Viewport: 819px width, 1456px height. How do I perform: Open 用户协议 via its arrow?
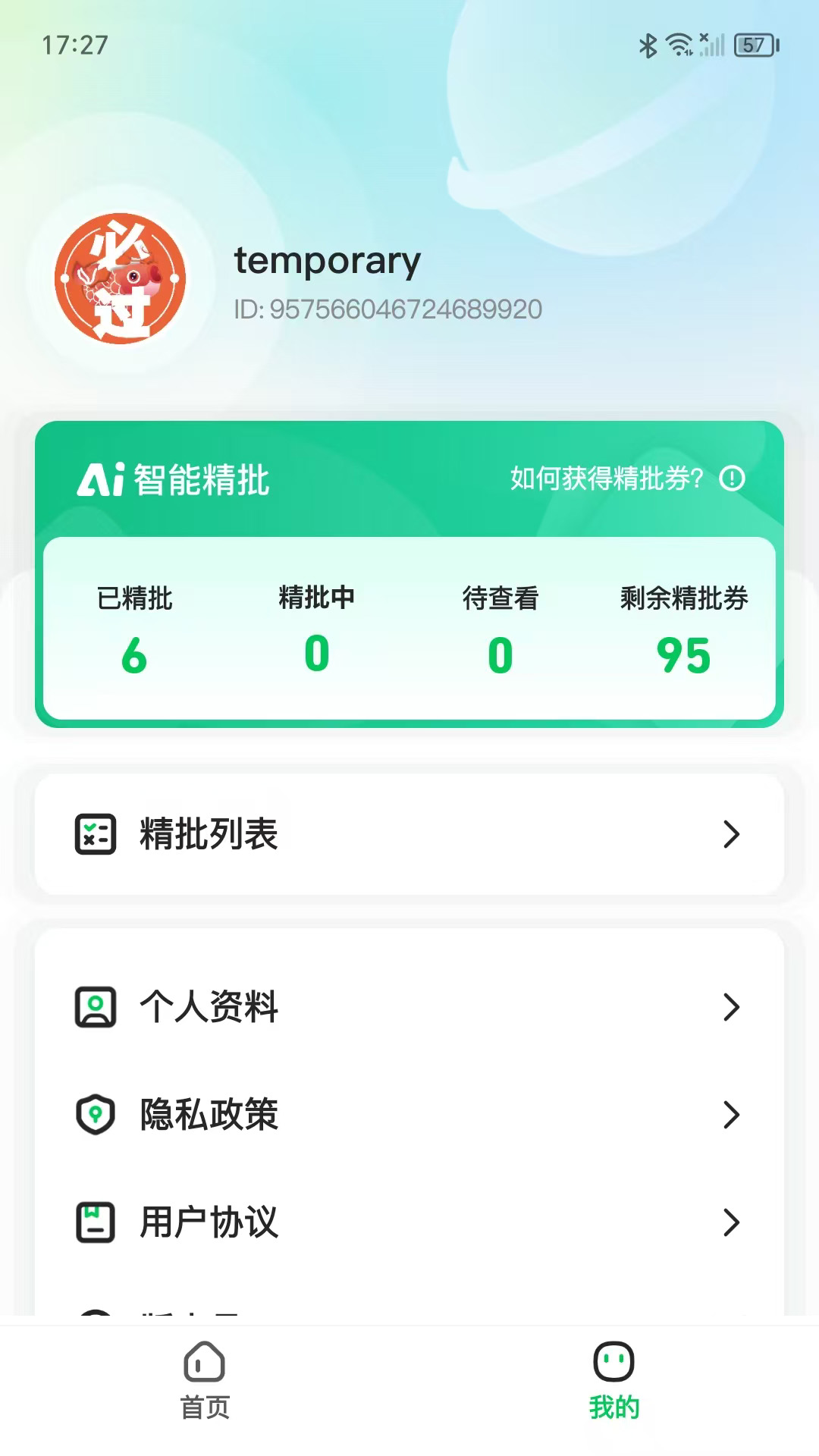pos(731,1221)
